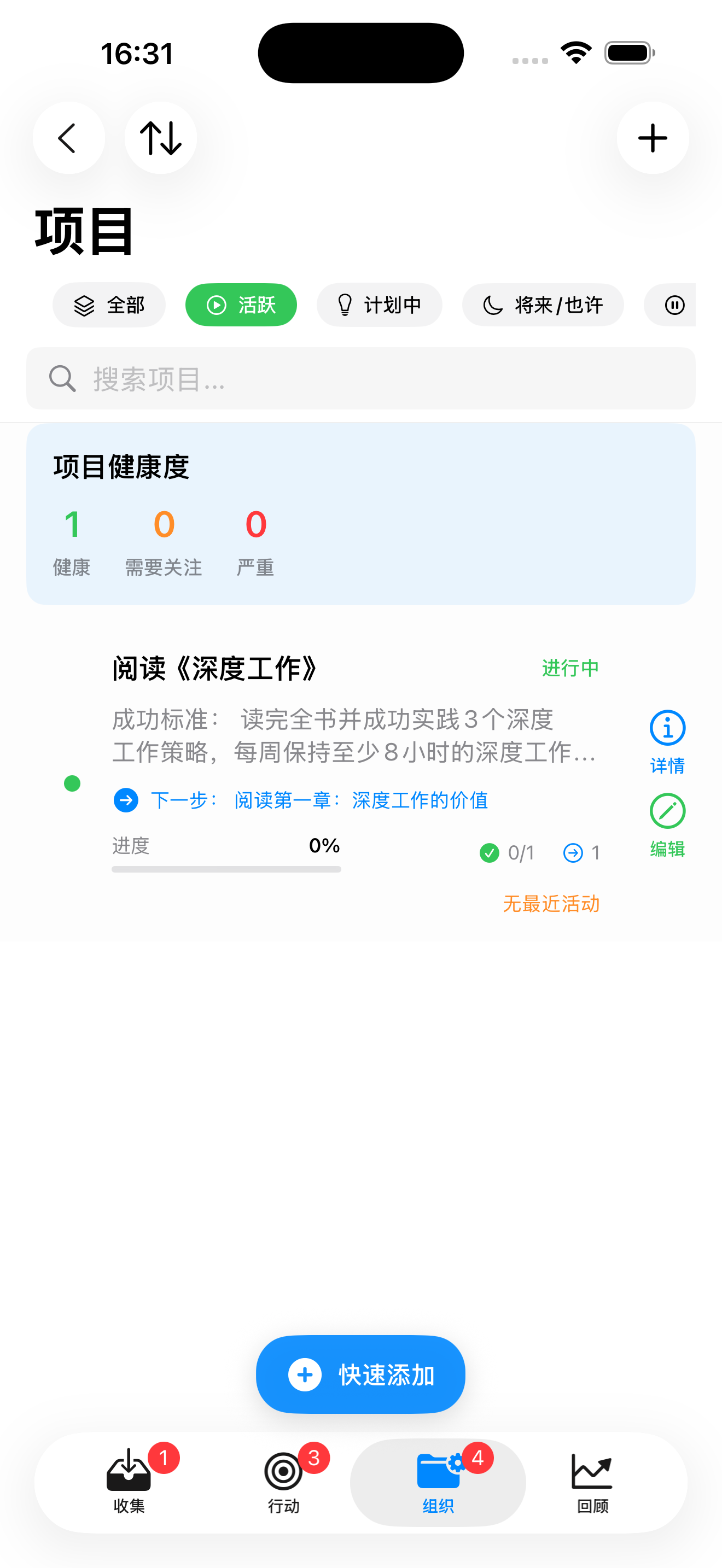722x1568 pixels.
Task: Click the 编辑 pencil icon to edit the project
Action: pos(667,810)
